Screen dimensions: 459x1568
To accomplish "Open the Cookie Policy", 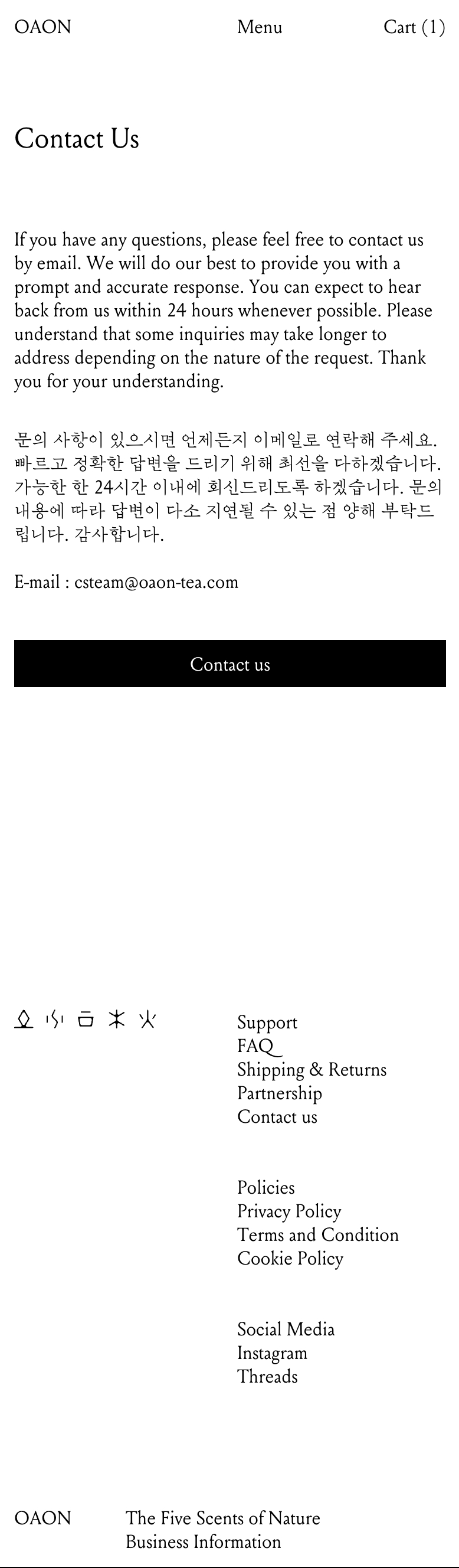I will click(x=290, y=1259).
